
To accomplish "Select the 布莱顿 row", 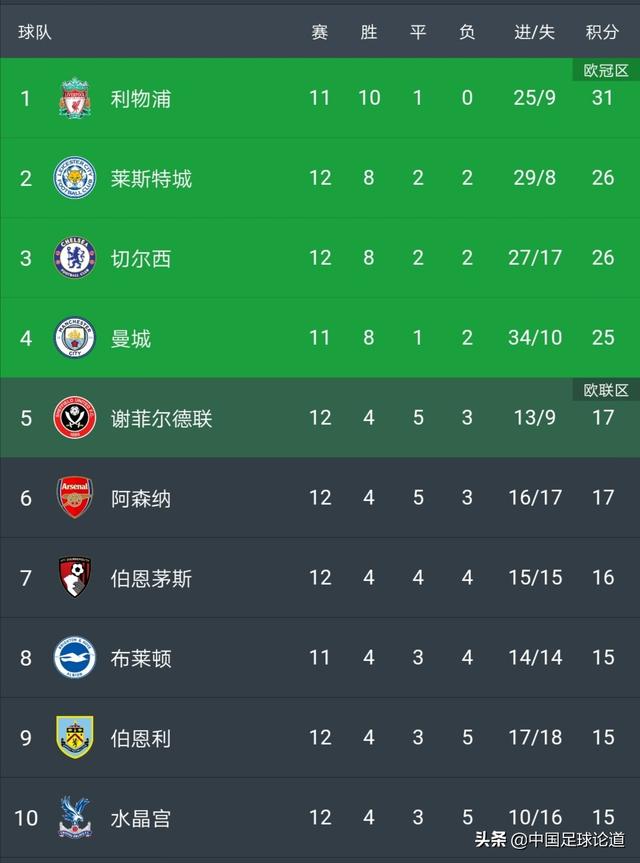I will point(320,657).
